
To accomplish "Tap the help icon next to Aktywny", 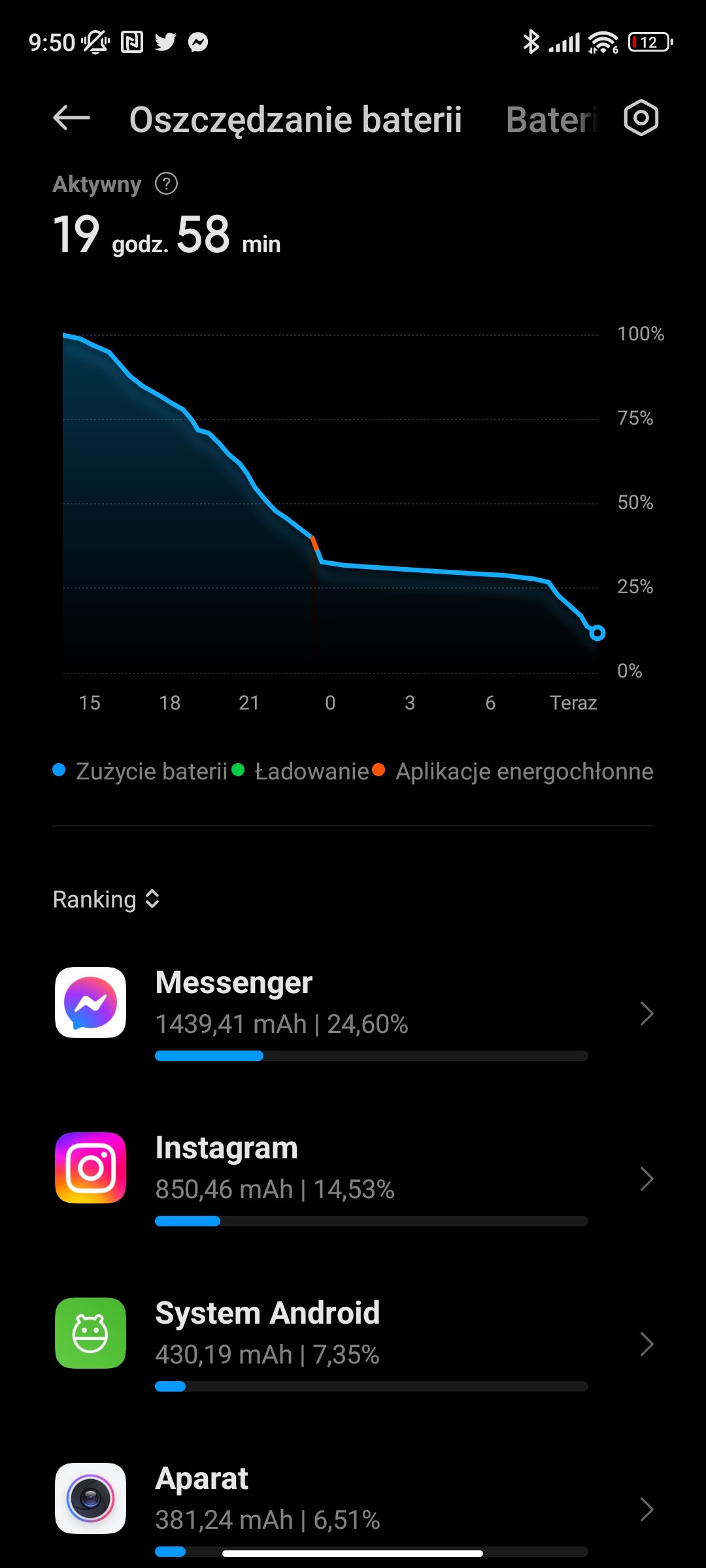I will [x=166, y=184].
